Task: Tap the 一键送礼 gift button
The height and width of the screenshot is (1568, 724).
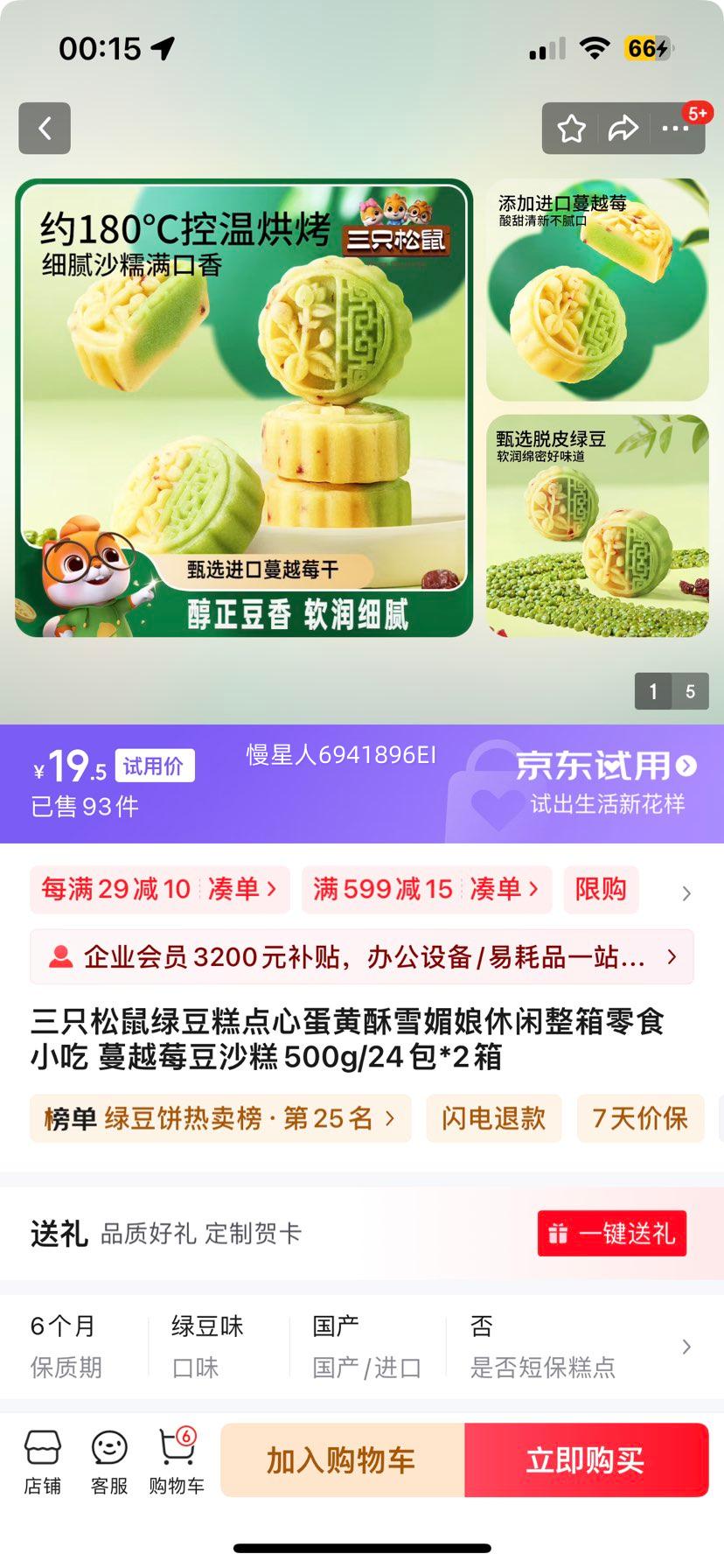Action: point(611,1234)
